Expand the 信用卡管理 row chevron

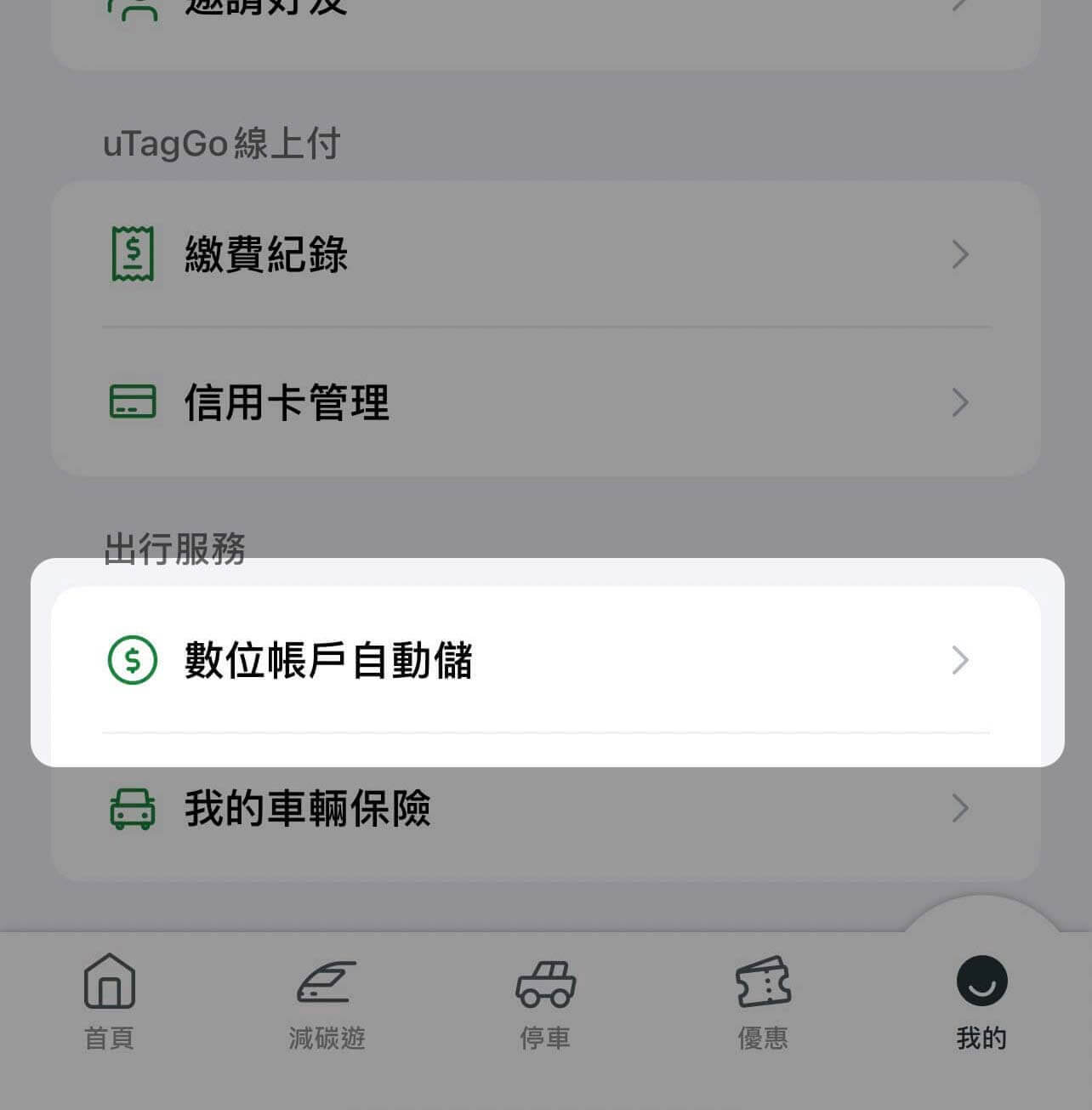tap(960, 401)
